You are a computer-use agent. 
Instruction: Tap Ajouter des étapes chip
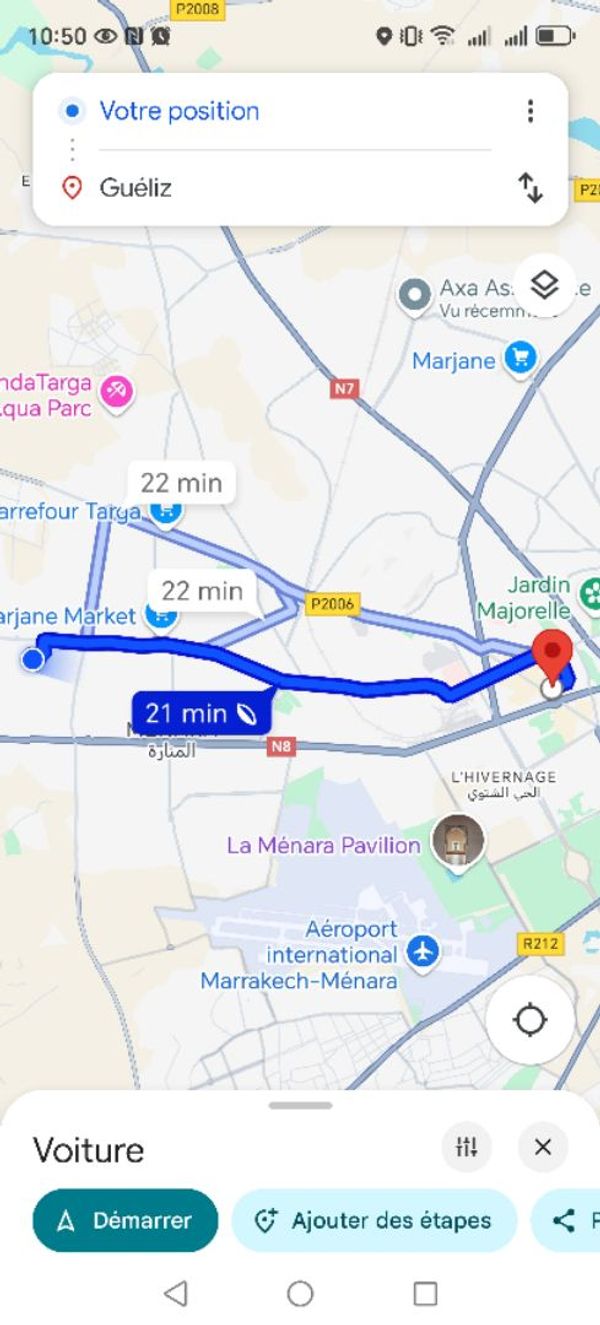click(x=374, y=1220)
